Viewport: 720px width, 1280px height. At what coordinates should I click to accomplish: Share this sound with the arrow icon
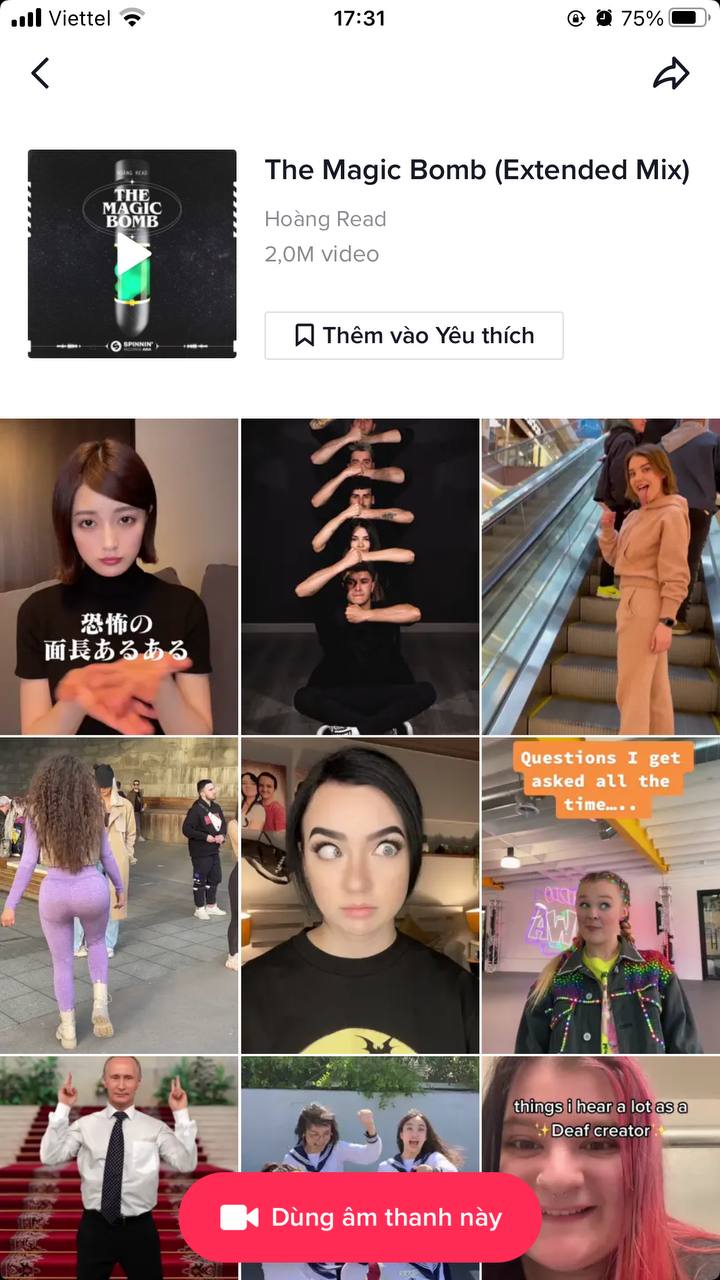671,73
